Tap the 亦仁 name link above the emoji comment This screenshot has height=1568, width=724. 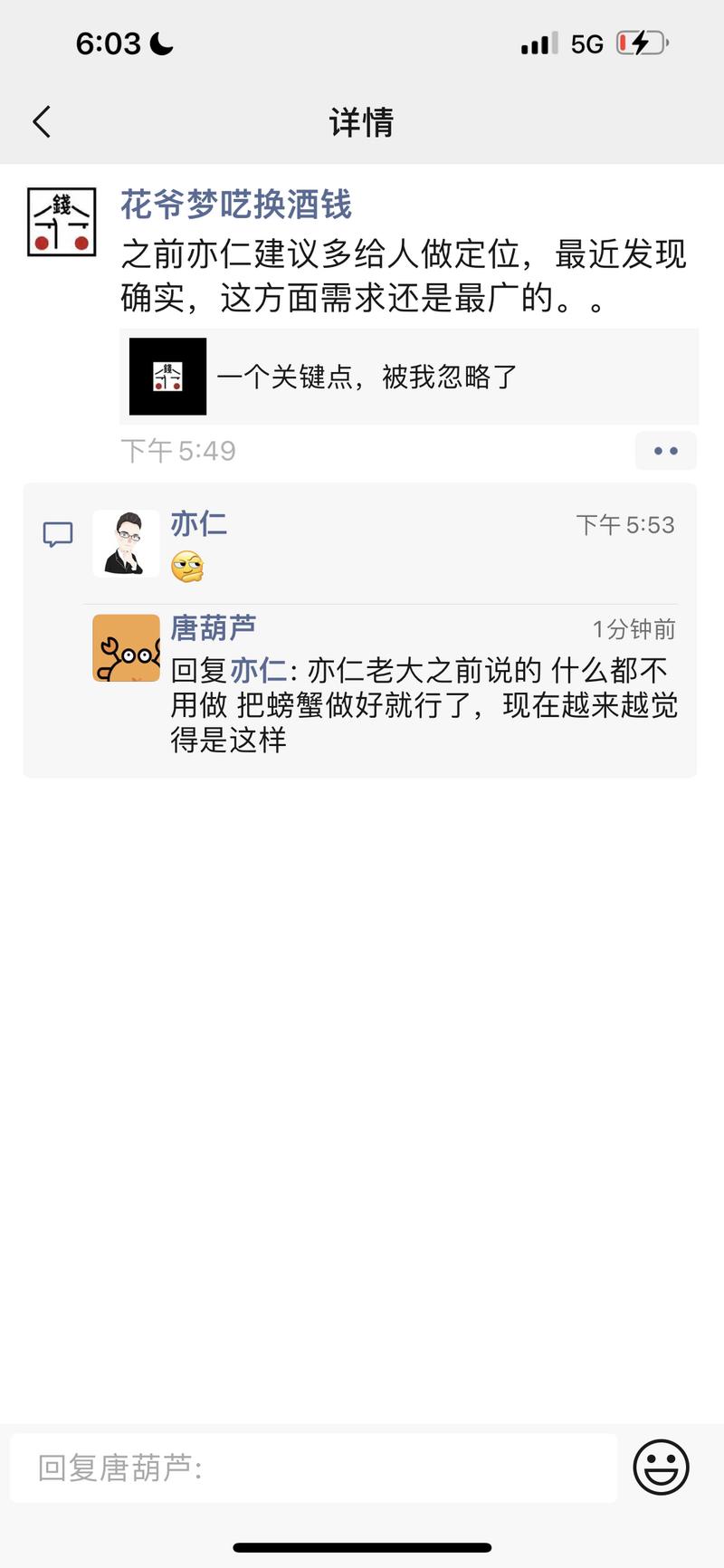(x=197, y=526)
